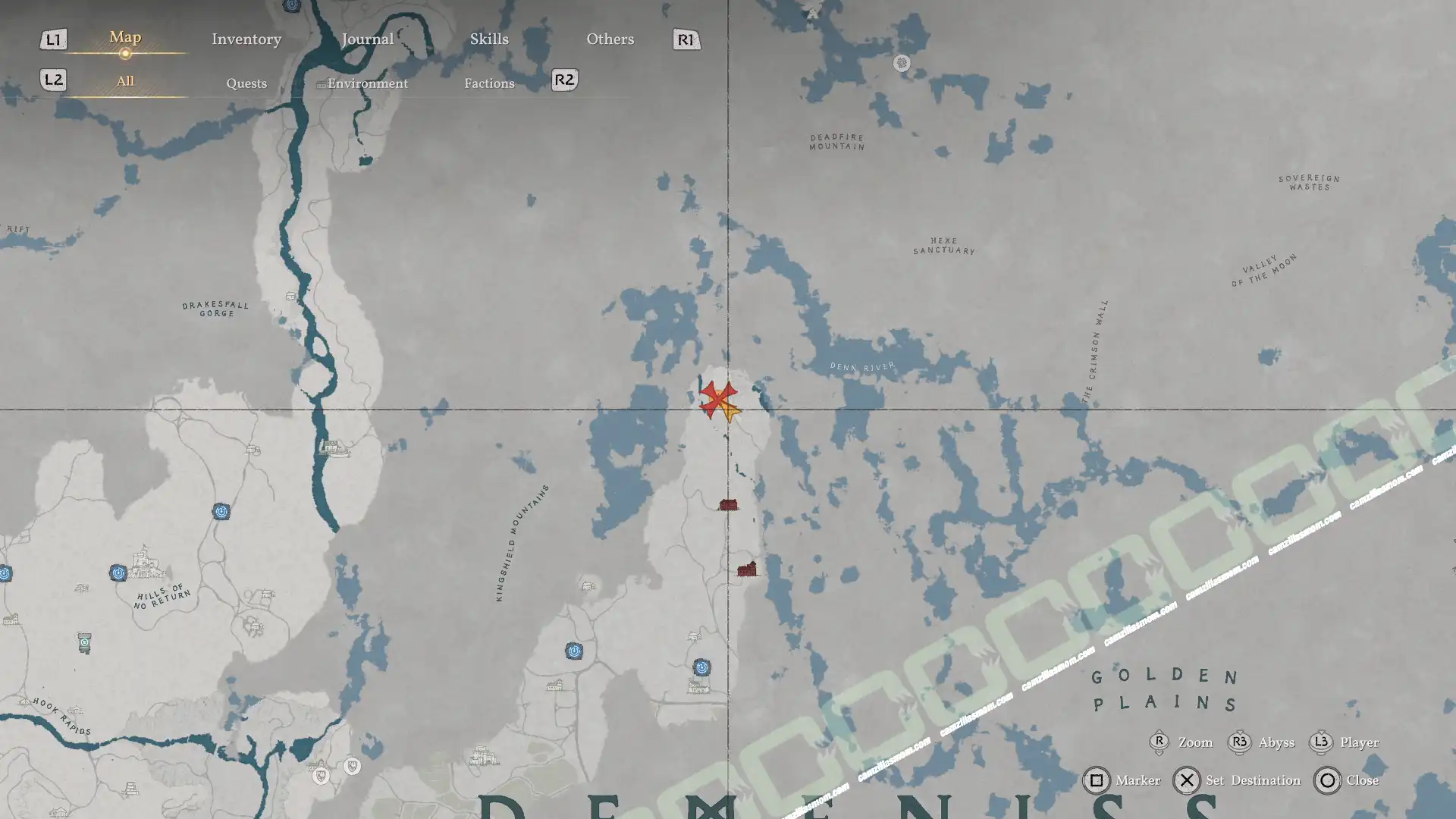Viewport: 1456px width, 819px height.
Task: Tap the L1 previous-tab button
Action: [53, 39]
